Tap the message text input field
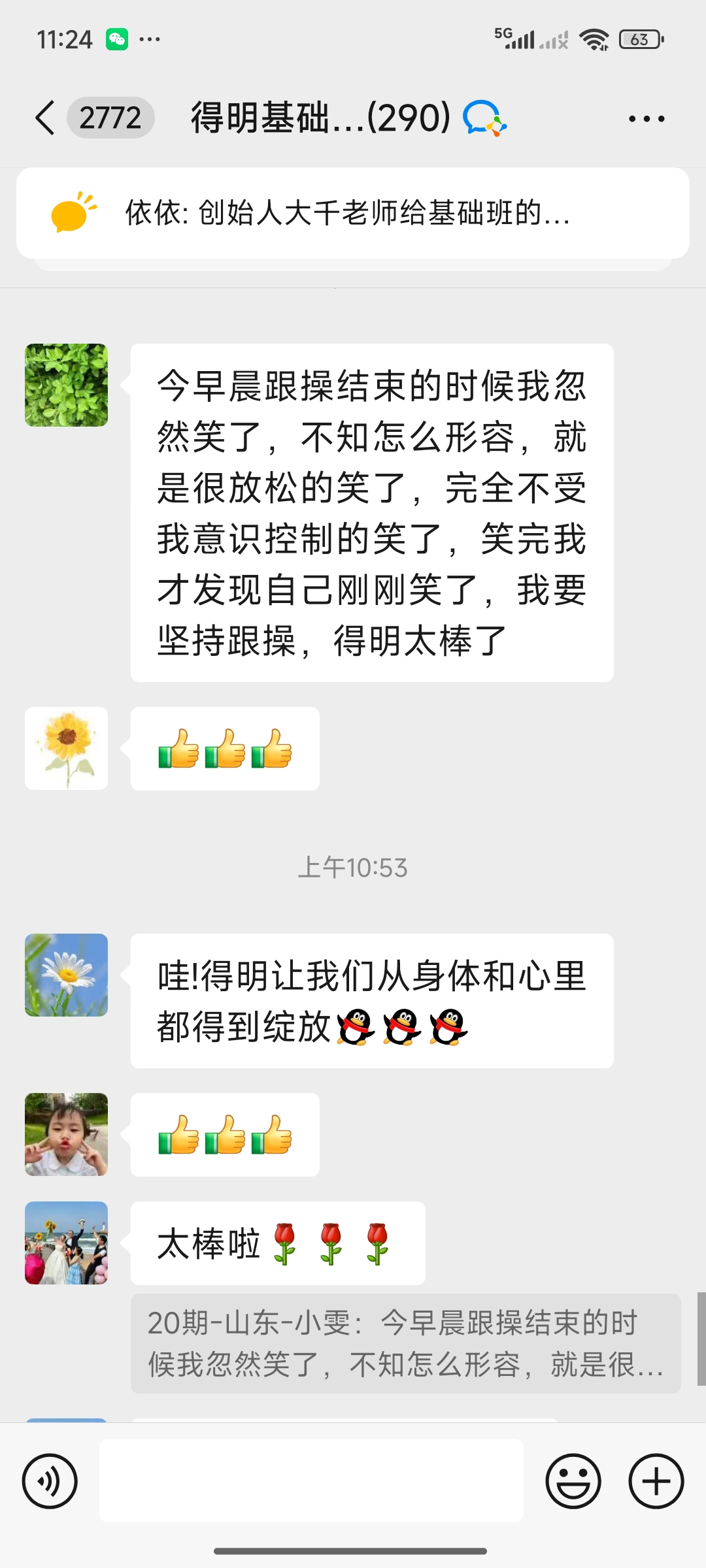Viewport: 706px width, 1568px height. pos(311,1481)
